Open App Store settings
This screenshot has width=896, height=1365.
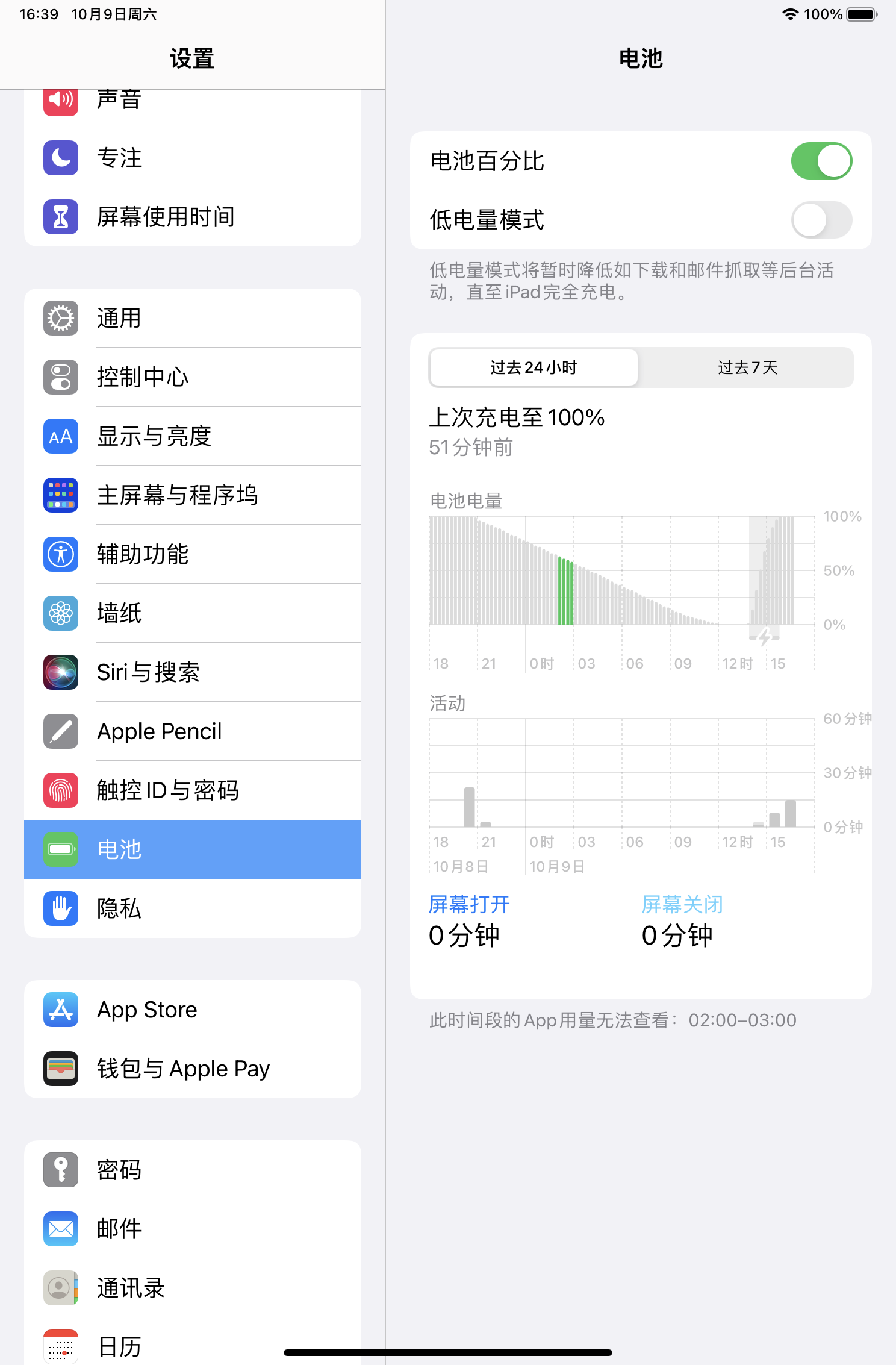coord(193,1010)
